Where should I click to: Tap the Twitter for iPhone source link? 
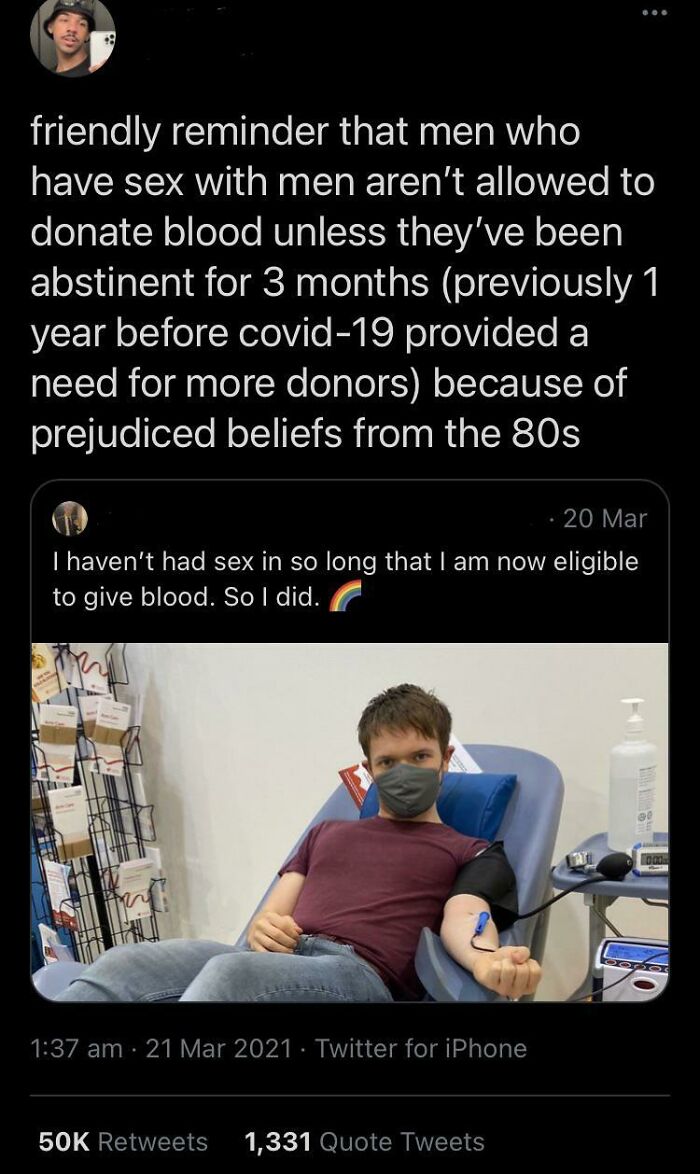[421, 1048]
